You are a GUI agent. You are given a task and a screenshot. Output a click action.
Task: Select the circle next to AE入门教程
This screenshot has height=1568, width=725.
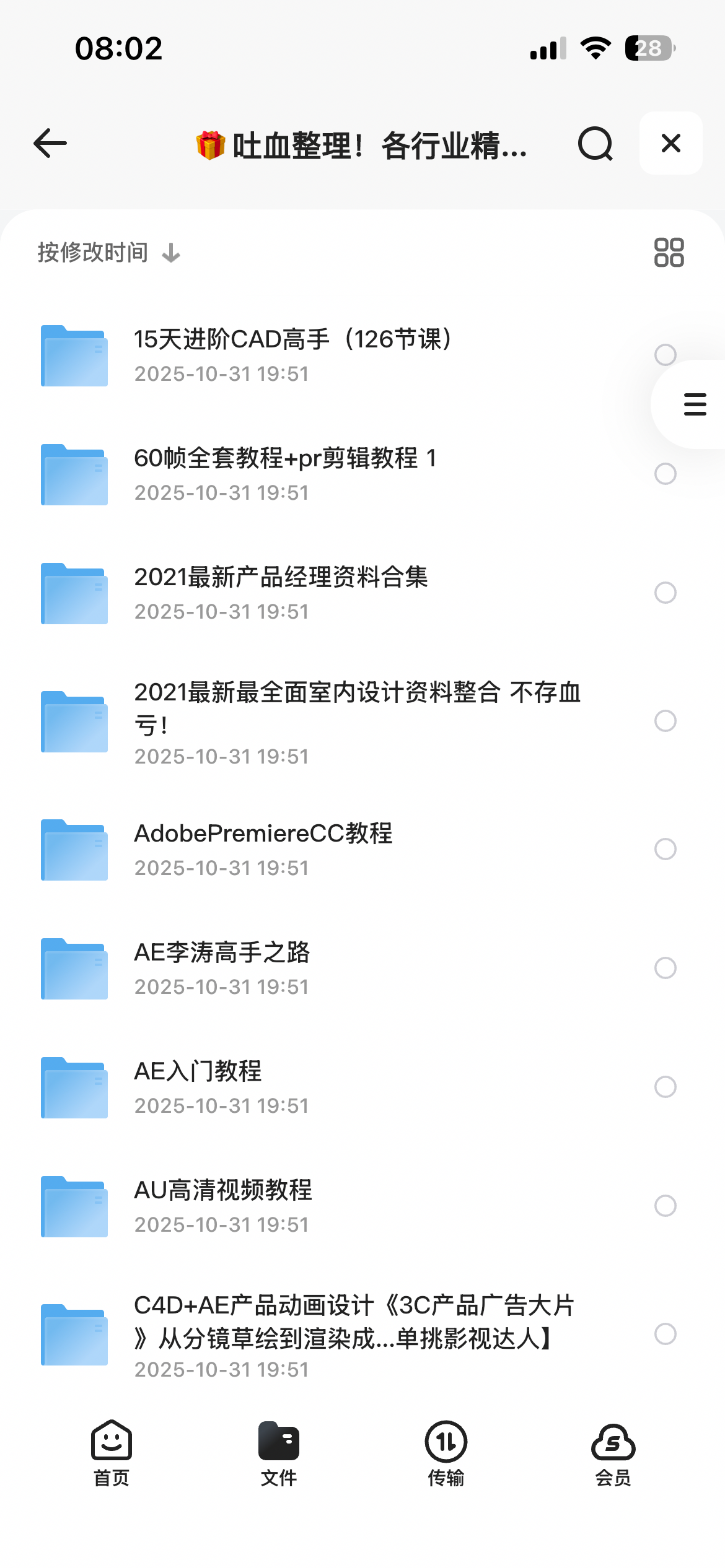(665, 1087)
